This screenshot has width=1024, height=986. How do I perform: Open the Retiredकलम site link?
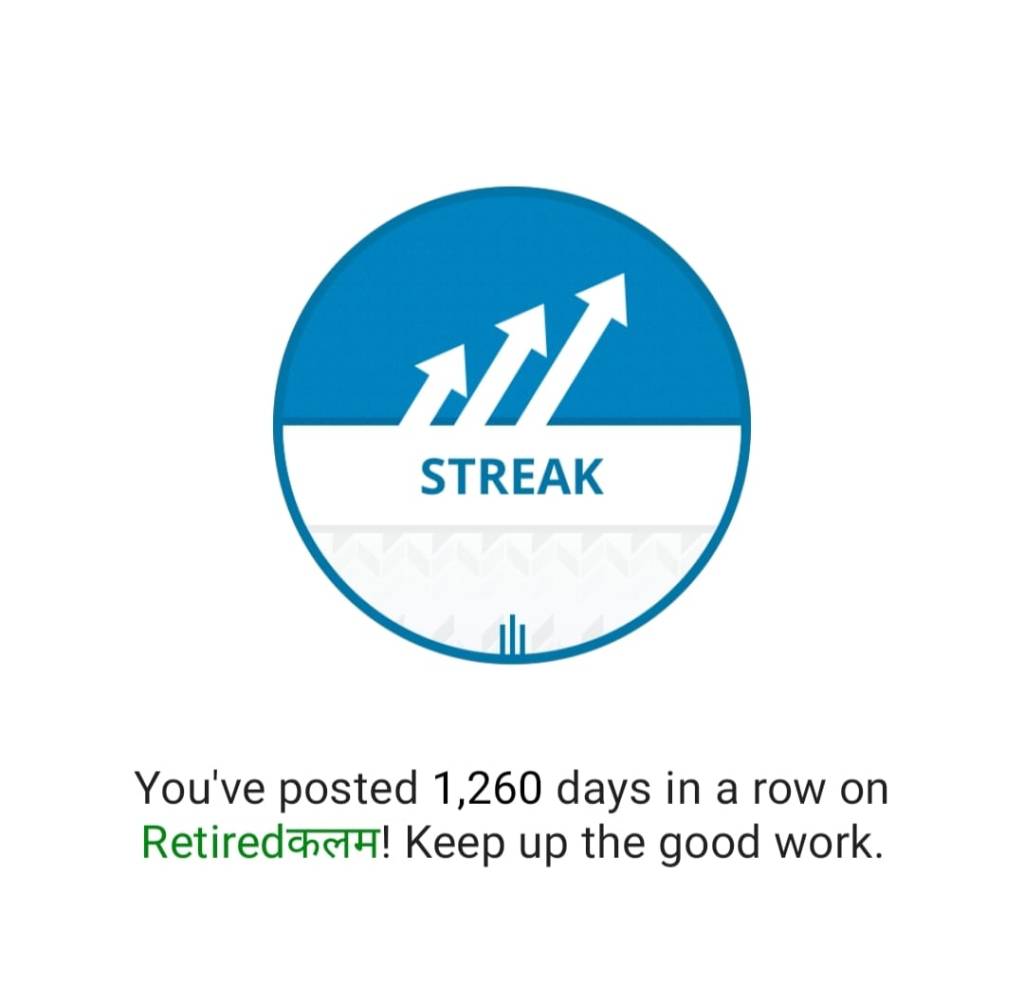pyautogui.click(x=260, y=844)
